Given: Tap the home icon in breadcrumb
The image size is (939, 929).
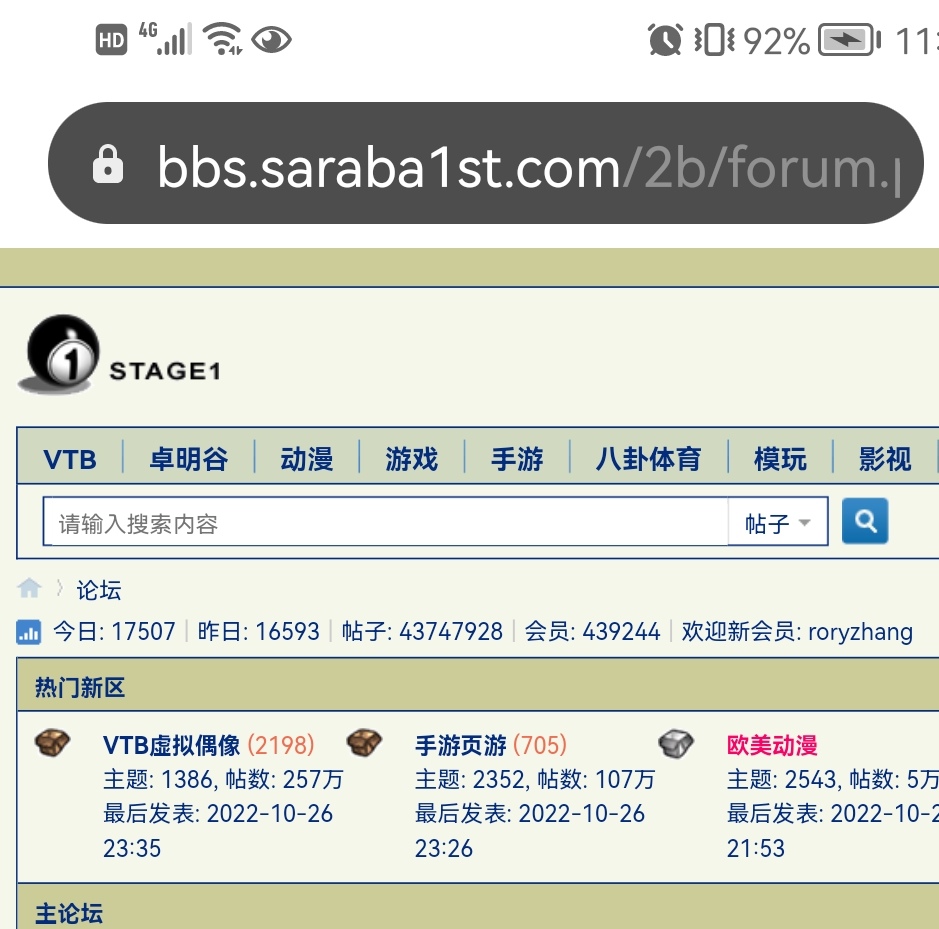Looking at the screenshot, I should point(30,588).
